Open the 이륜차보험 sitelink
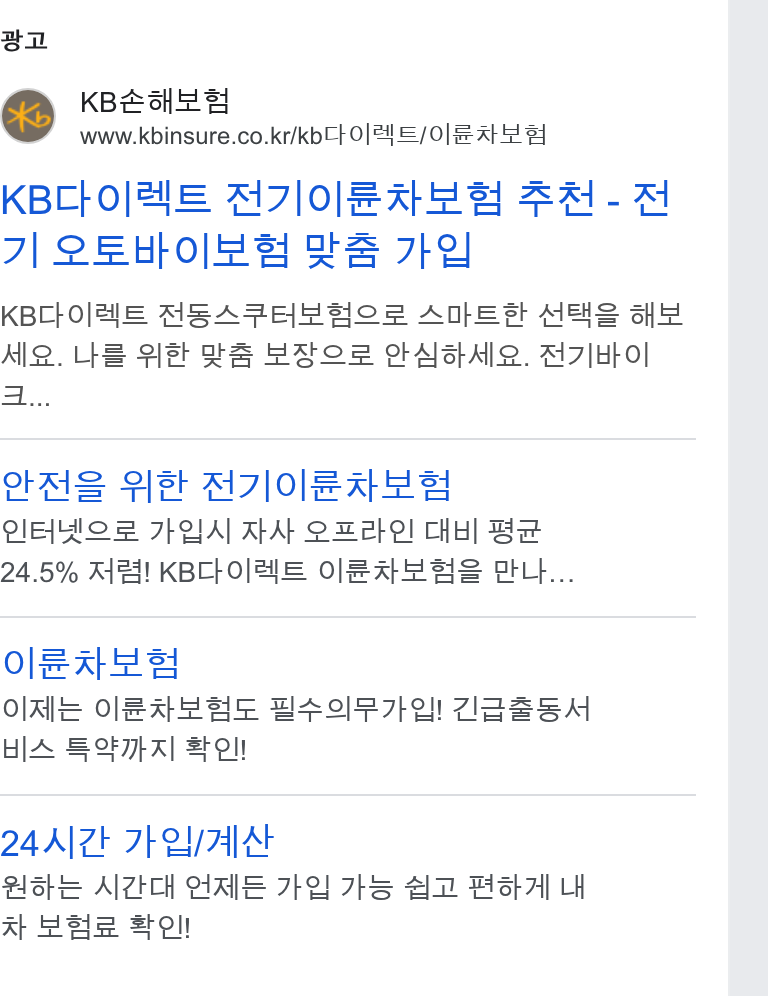This screenshot has height=996, width=768. (x=91, y=663)
